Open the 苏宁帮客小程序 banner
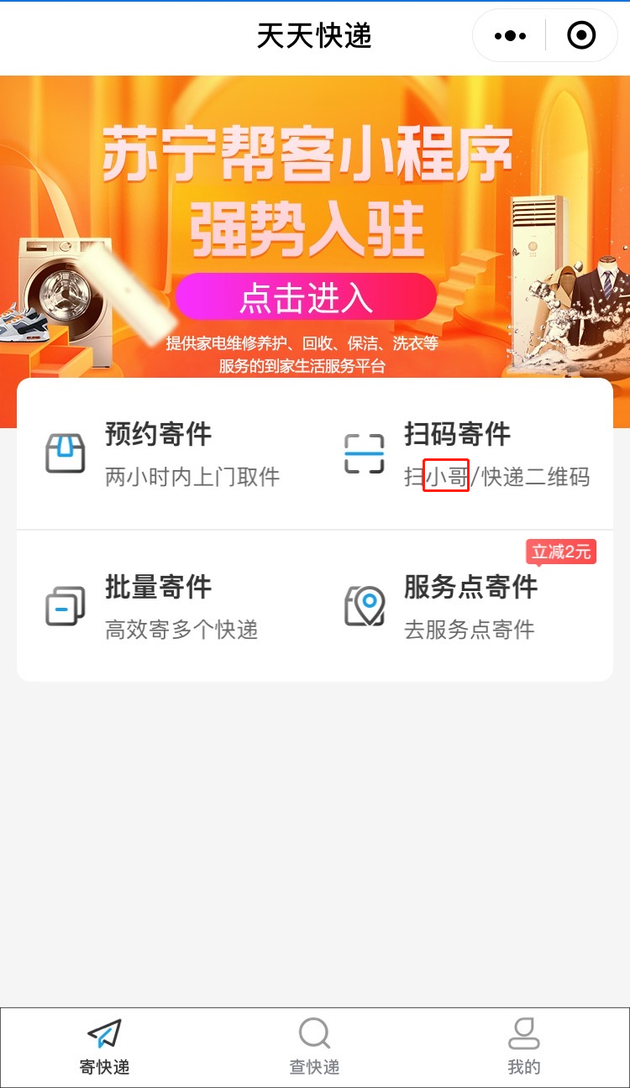Viewport: 630px width, 1088px height. coord(305,297)
